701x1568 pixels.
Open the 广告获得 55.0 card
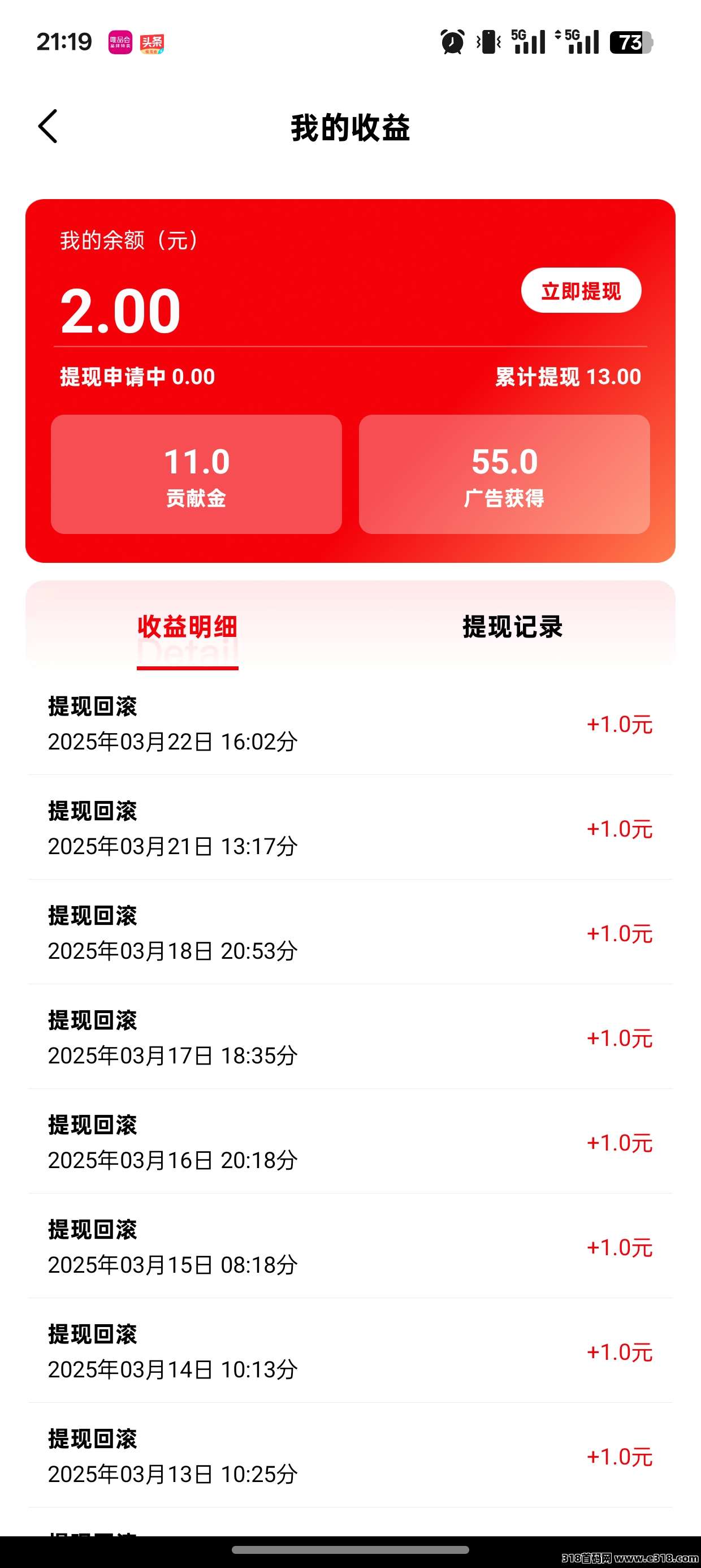504,474
